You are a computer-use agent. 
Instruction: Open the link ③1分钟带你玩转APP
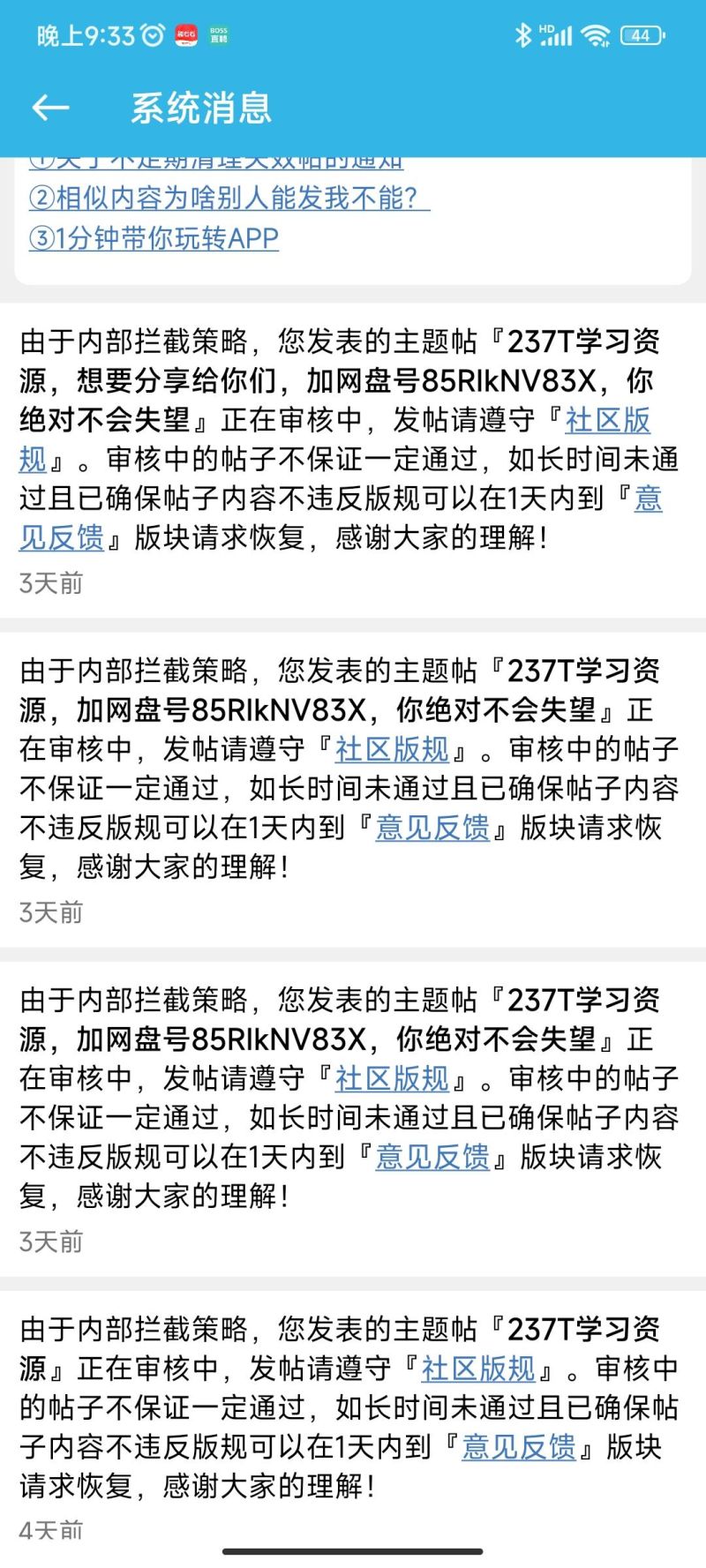pyautogui.click(x=154, y=238)
